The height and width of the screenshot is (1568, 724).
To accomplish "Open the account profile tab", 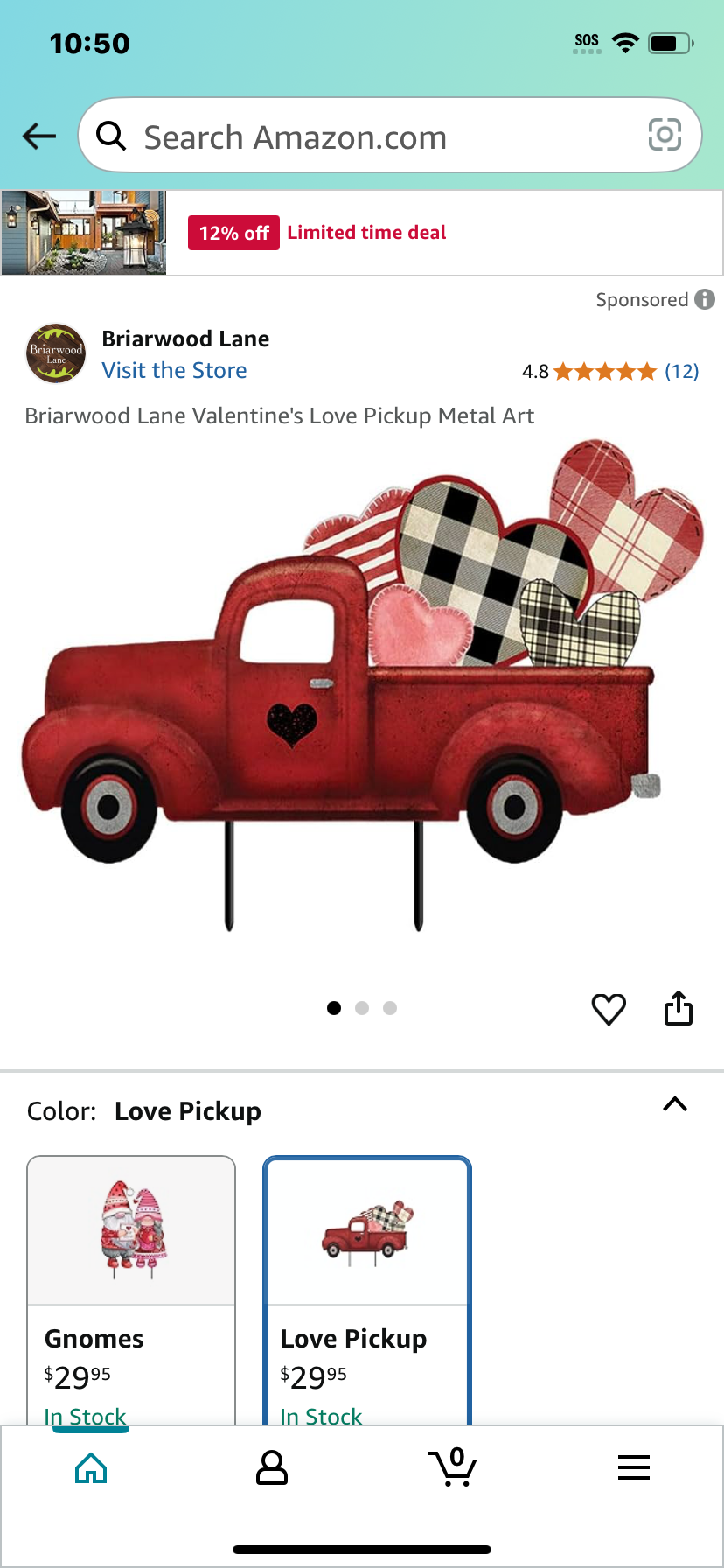I will [272, 1468].
